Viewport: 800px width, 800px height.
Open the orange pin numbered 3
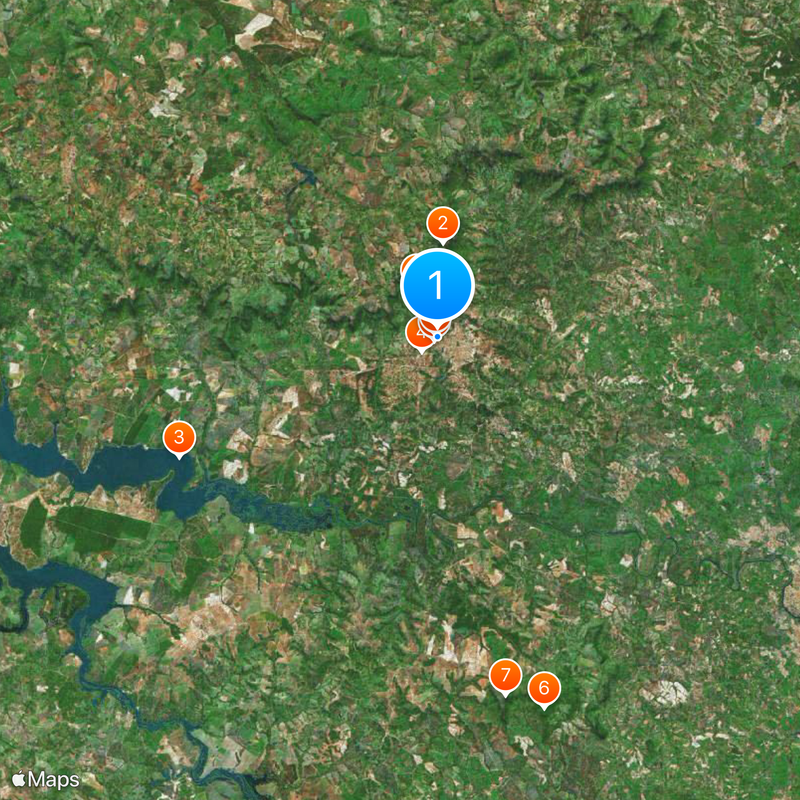(x=179, y=436)
